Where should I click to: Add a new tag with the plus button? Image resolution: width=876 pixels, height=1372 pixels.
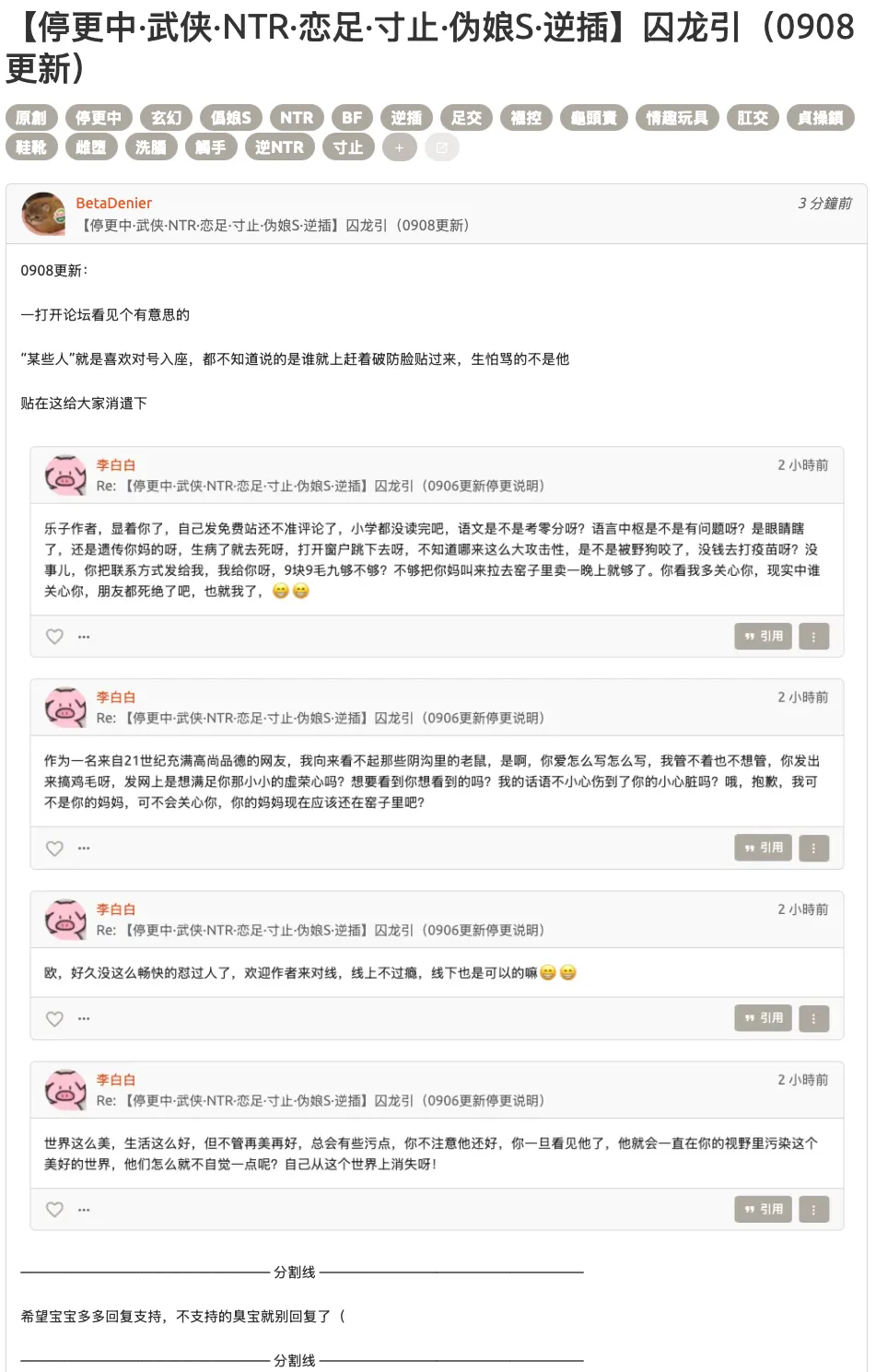(x=399, y=147)
